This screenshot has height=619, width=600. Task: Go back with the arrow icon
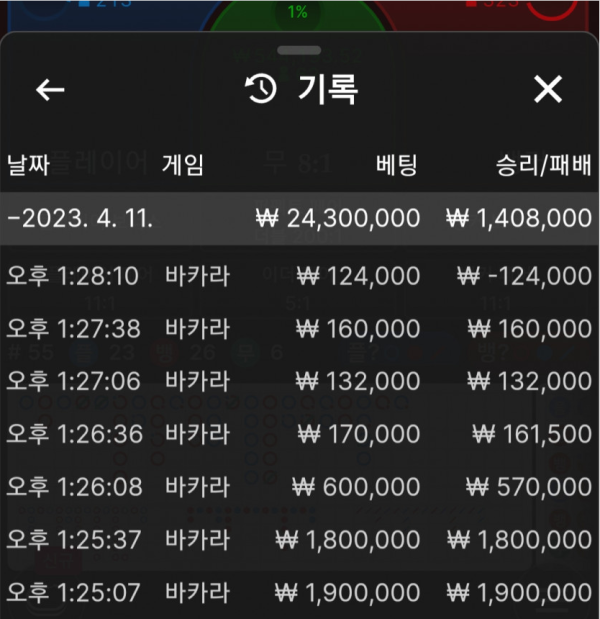click(x=50, y=90)
